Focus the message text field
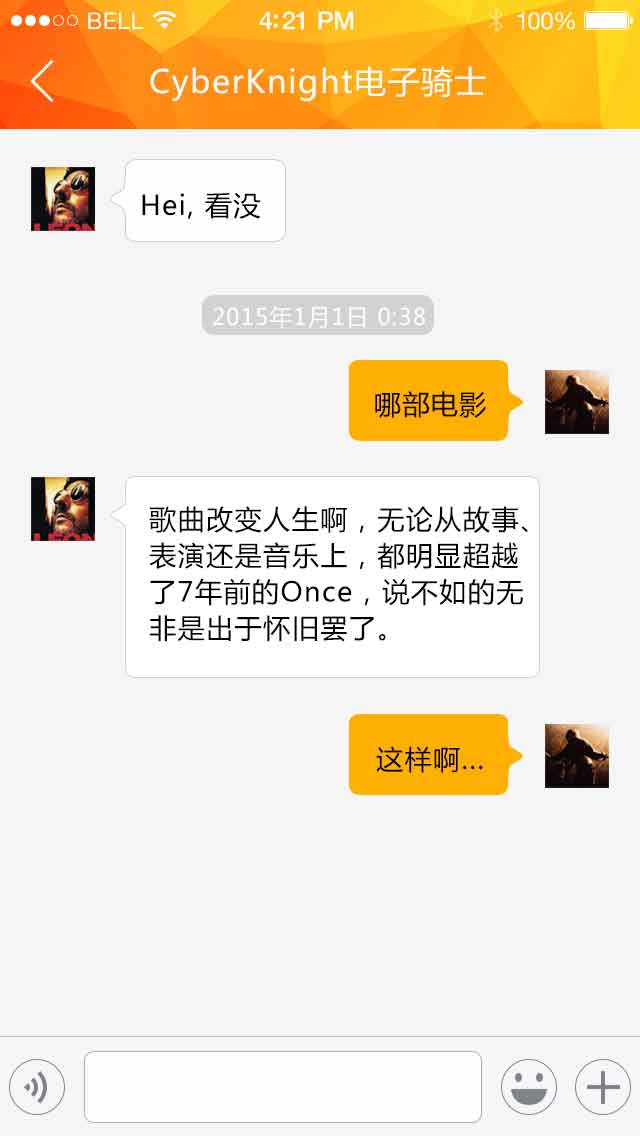The width and height of the screenshot is (640, 1136). tap(283, 1087)
